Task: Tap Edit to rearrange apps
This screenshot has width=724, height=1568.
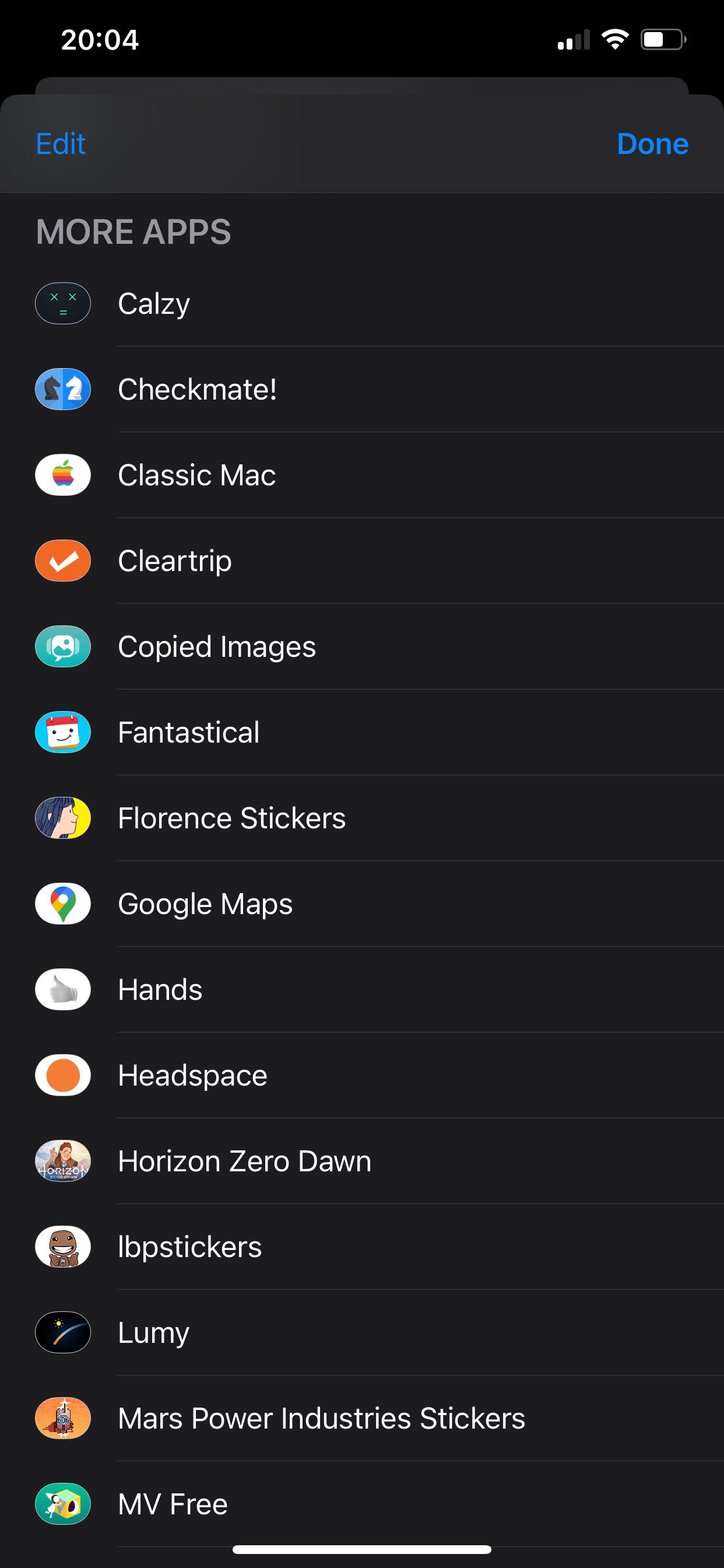Action: click(60, 144)
